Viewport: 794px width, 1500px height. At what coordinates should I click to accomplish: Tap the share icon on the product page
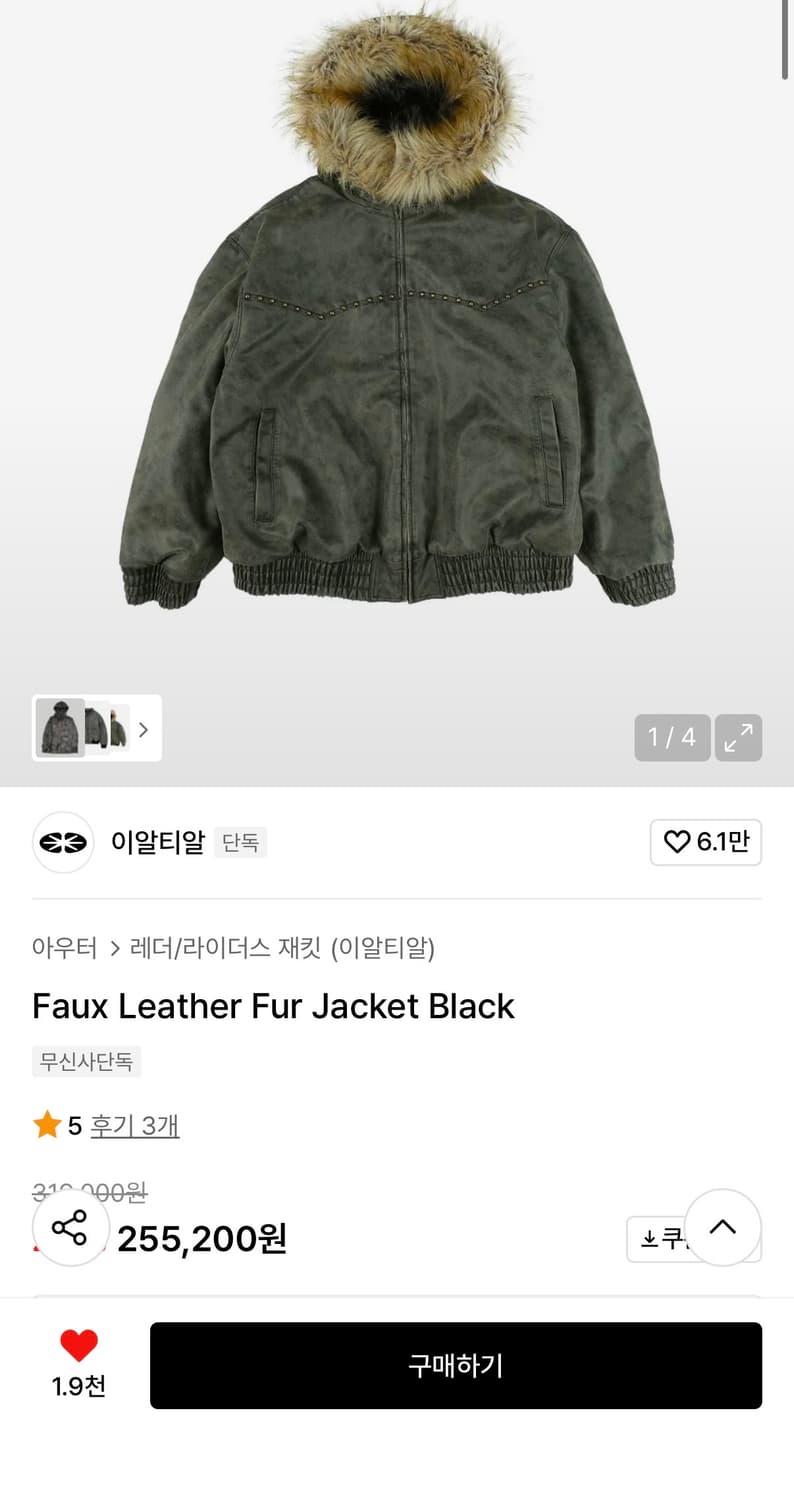click(x=70, y=1227)
